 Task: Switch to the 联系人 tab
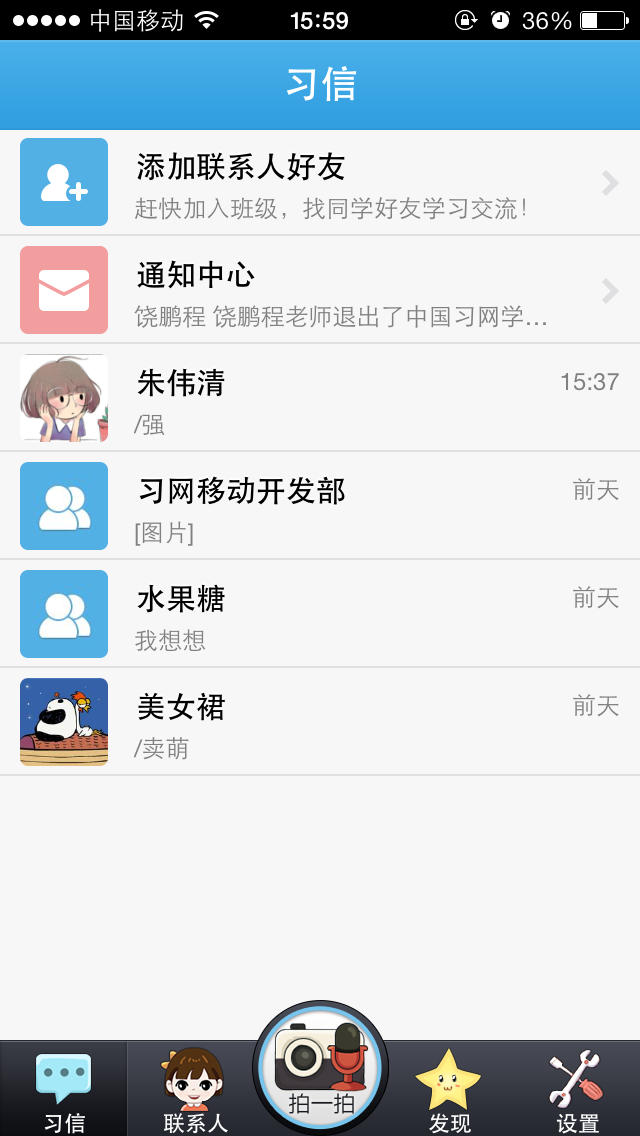[194, 1090]
